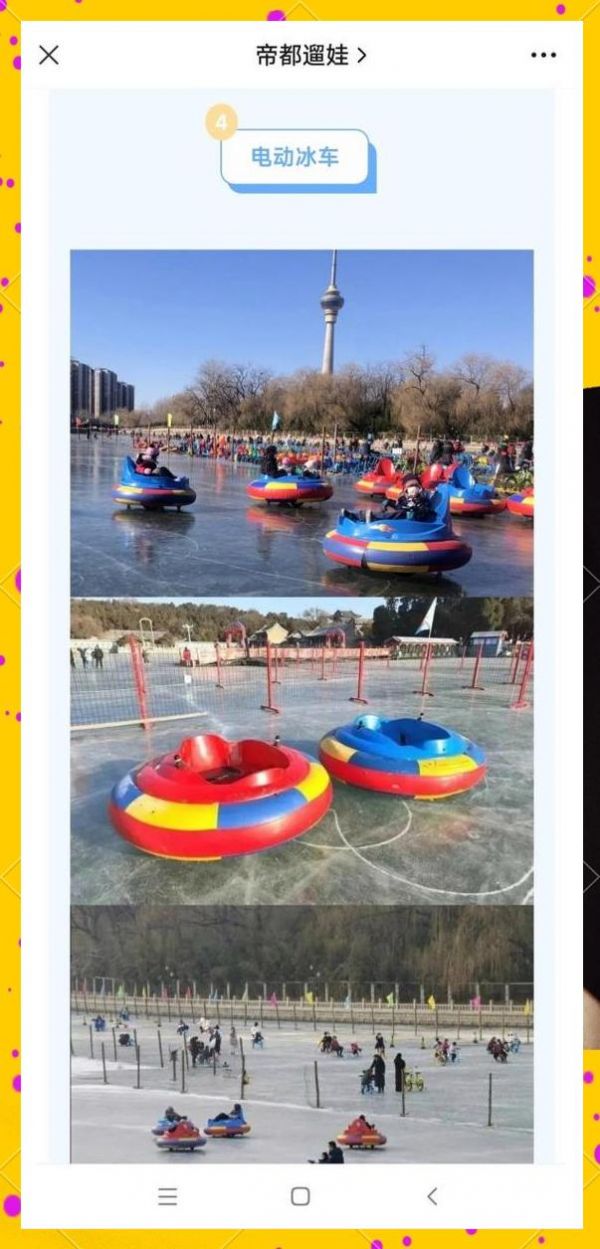The width and height of the screenshot is (600, 1249).
Task: Go back using the system back button
Action: [x=432, y=1196]
